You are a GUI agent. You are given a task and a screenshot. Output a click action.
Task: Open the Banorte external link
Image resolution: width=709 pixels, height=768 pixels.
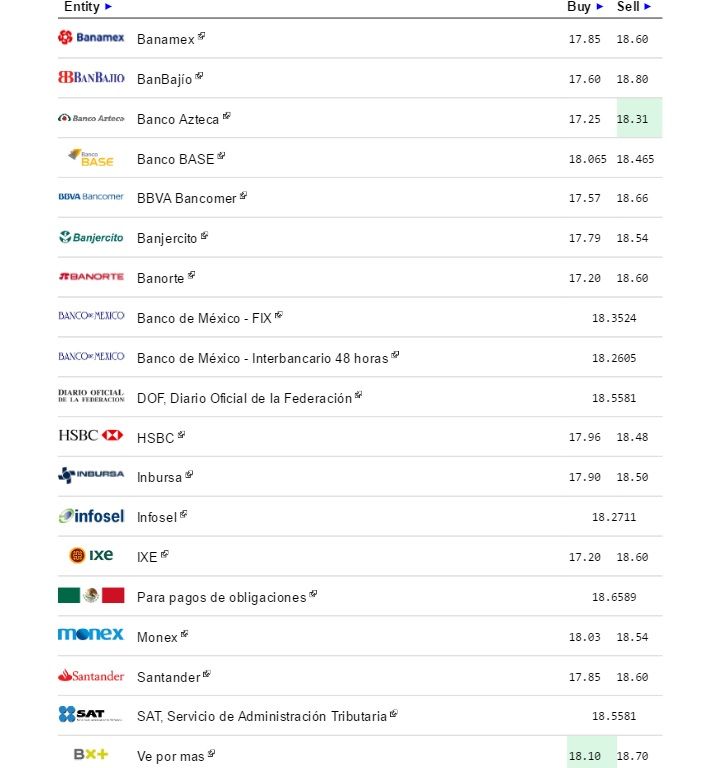pos(161,278)
